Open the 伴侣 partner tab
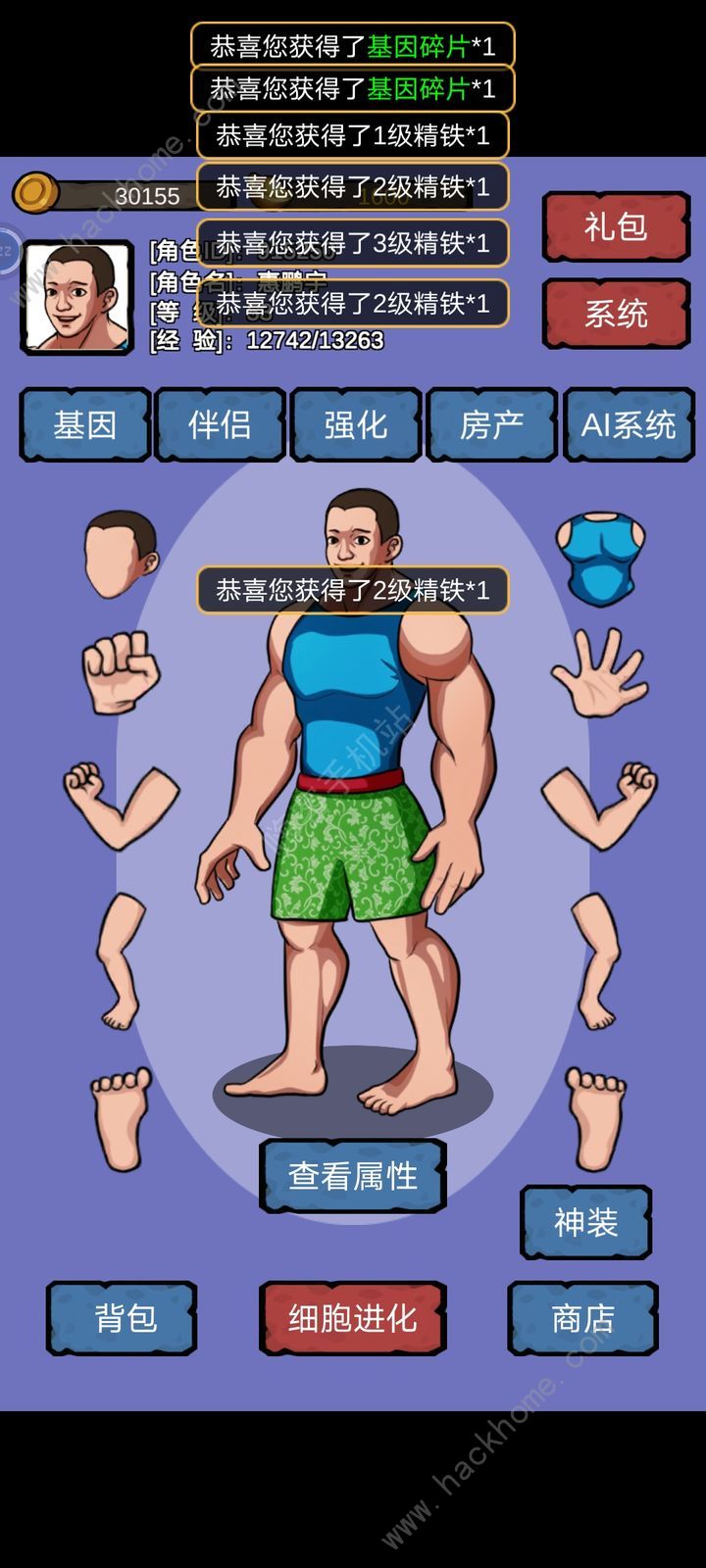 [221, 425]
